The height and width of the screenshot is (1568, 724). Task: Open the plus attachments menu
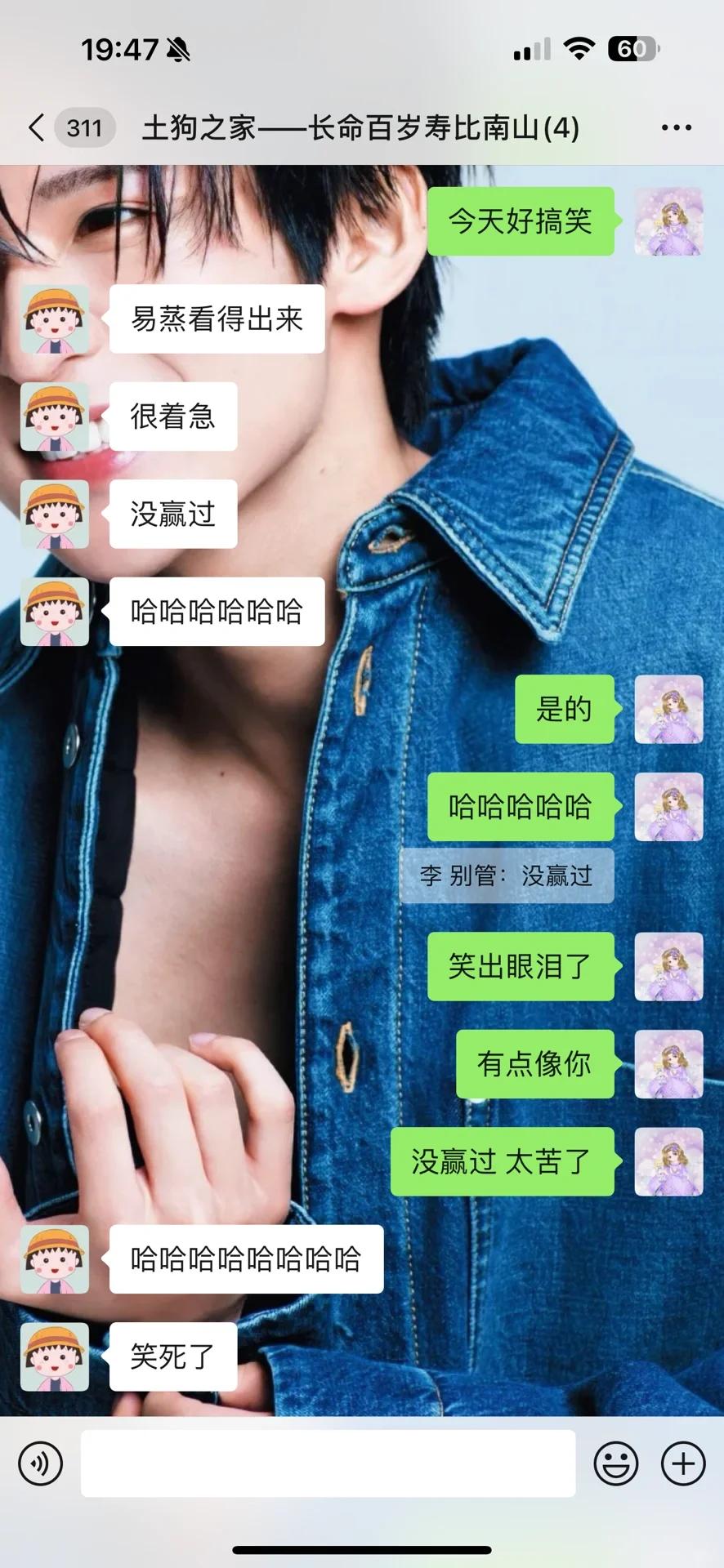[x=683, y=1463]
